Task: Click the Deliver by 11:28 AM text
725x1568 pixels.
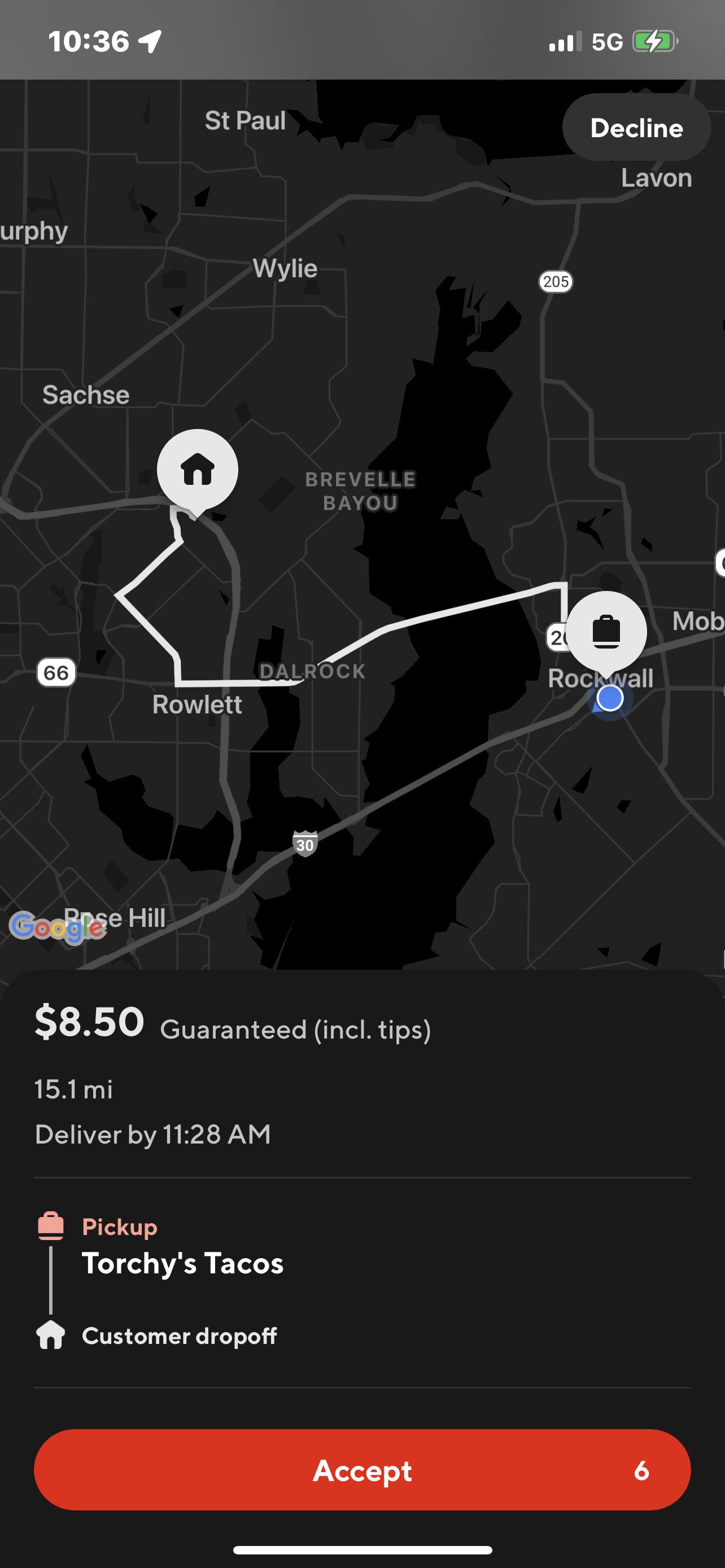Action: pyautogui.click(x=154, y=1134)
